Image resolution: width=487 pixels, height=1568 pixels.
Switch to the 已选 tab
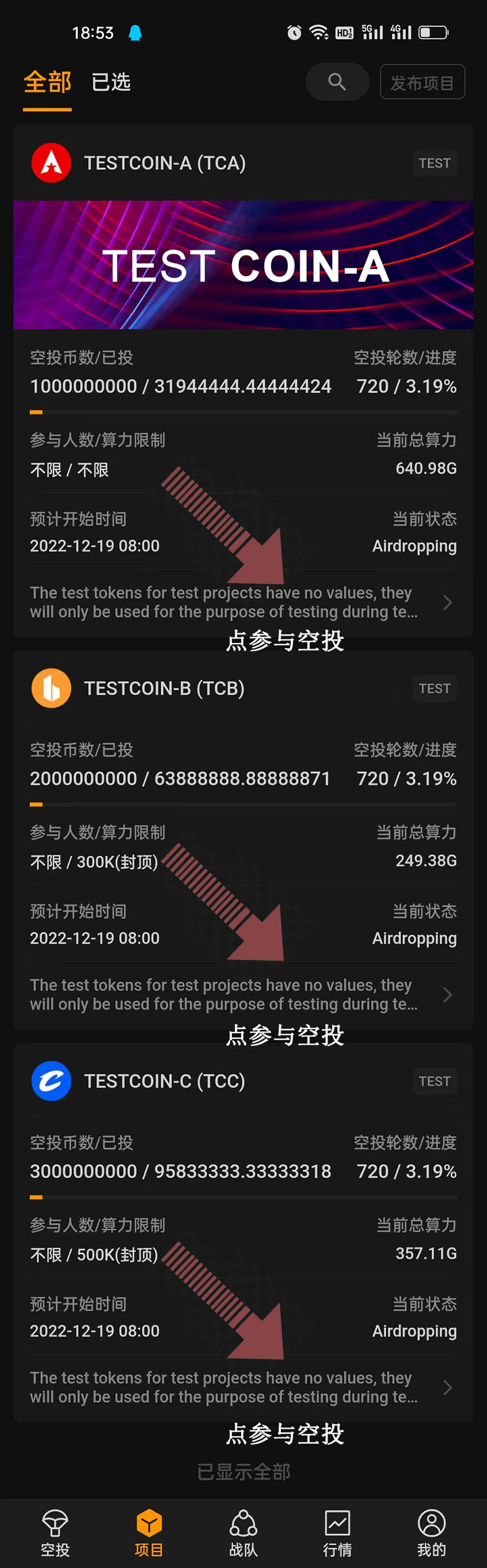click(111, 82)
